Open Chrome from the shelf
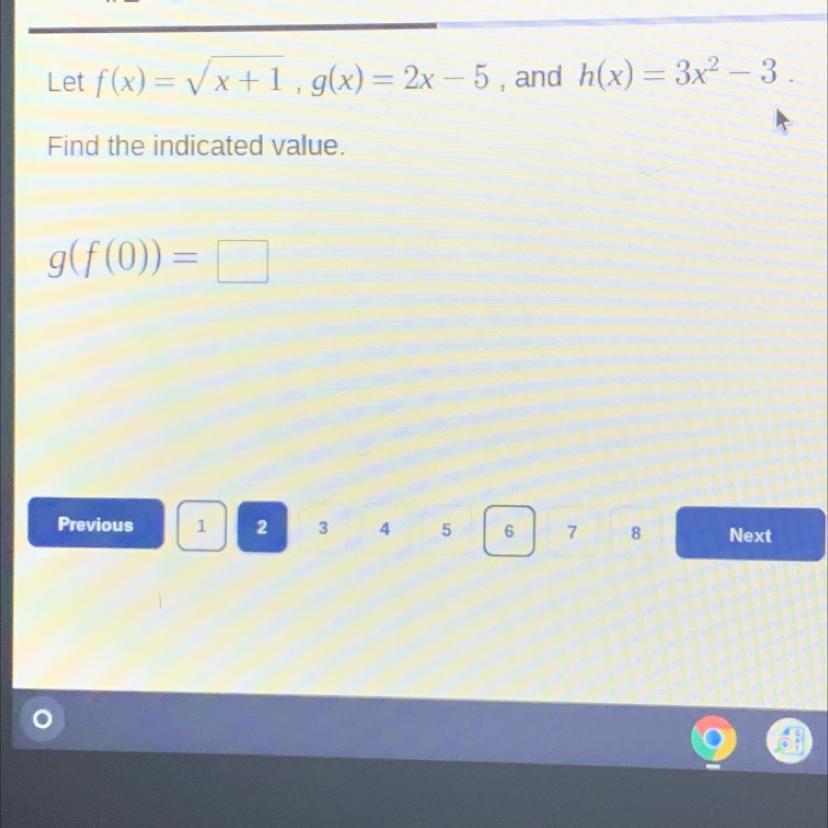 [x=713, y=738]
